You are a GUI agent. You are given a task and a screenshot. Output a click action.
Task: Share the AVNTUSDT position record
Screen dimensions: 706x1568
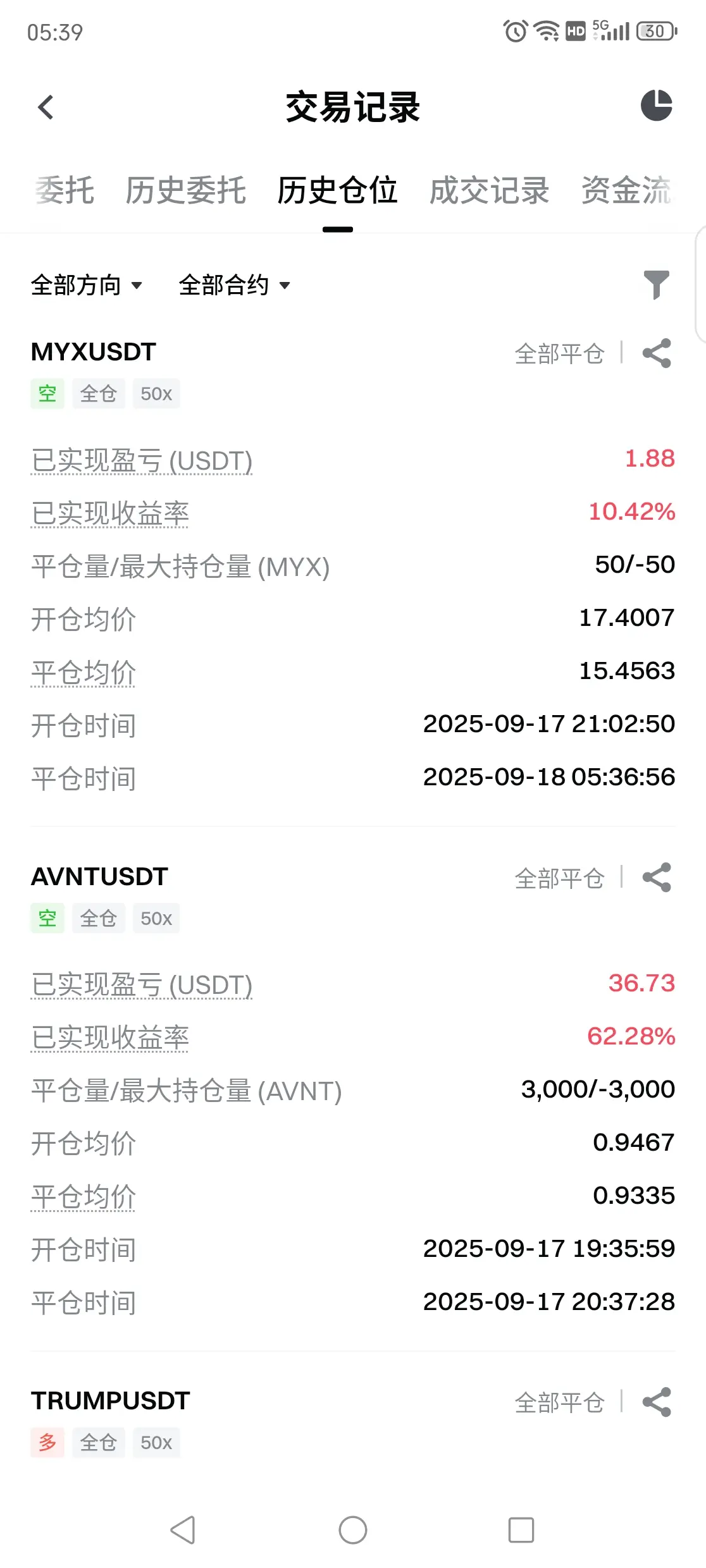(656, 878)
